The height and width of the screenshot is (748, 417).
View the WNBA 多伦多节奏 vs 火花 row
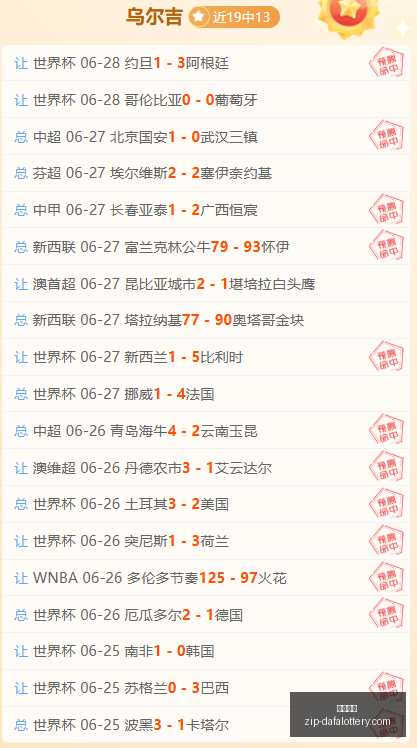[206, 578]
